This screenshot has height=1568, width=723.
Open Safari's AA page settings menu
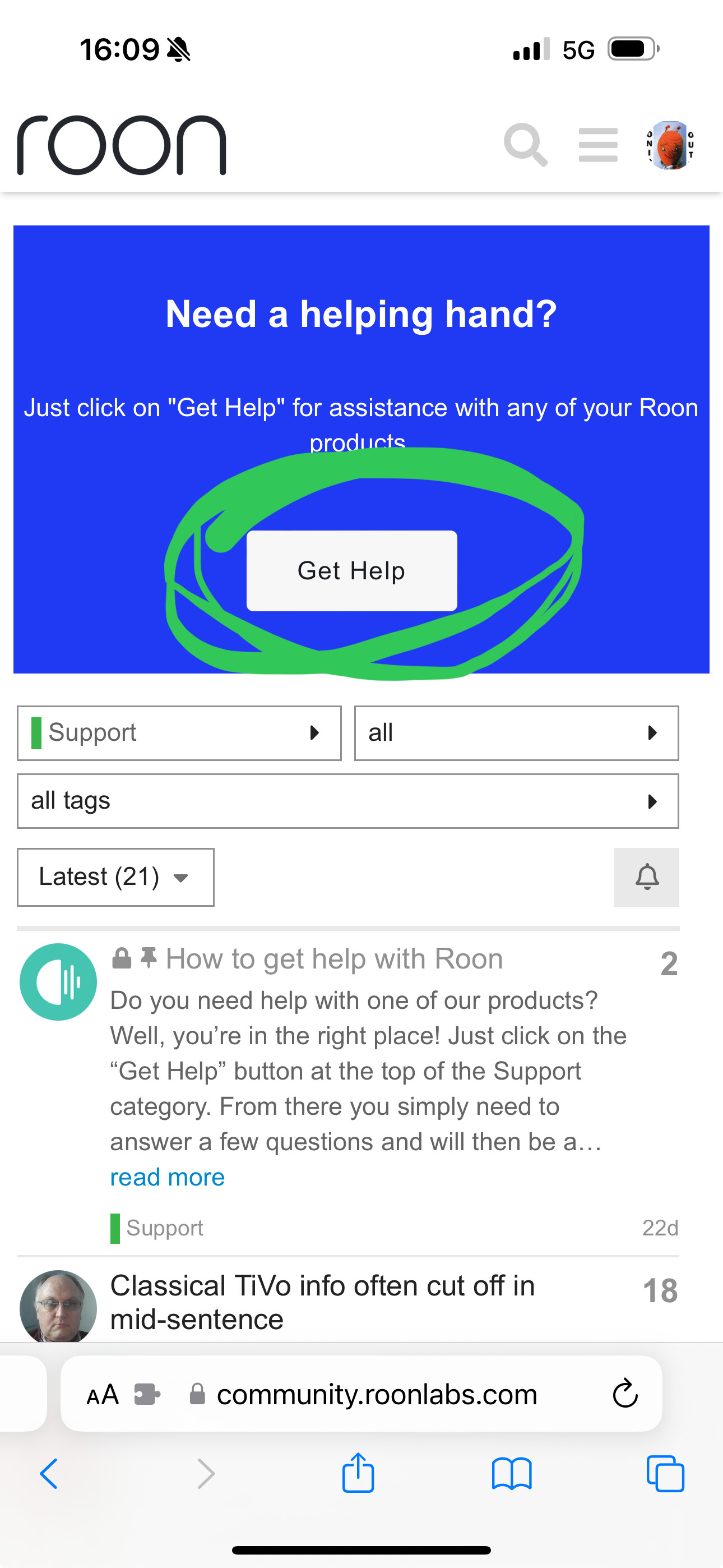[x=102, y=1394]
